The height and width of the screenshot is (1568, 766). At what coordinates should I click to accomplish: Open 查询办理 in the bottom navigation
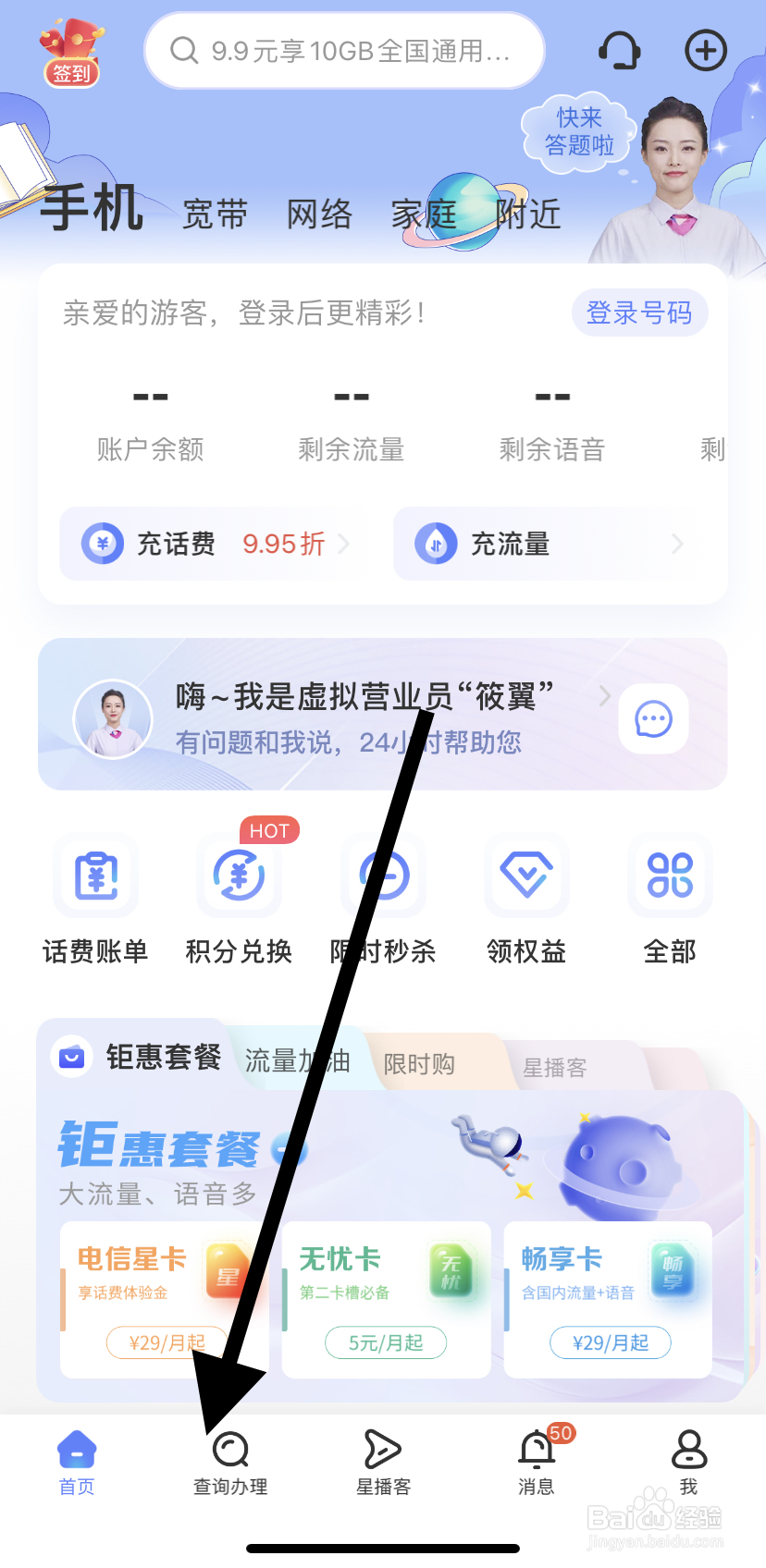[229, 1461]
